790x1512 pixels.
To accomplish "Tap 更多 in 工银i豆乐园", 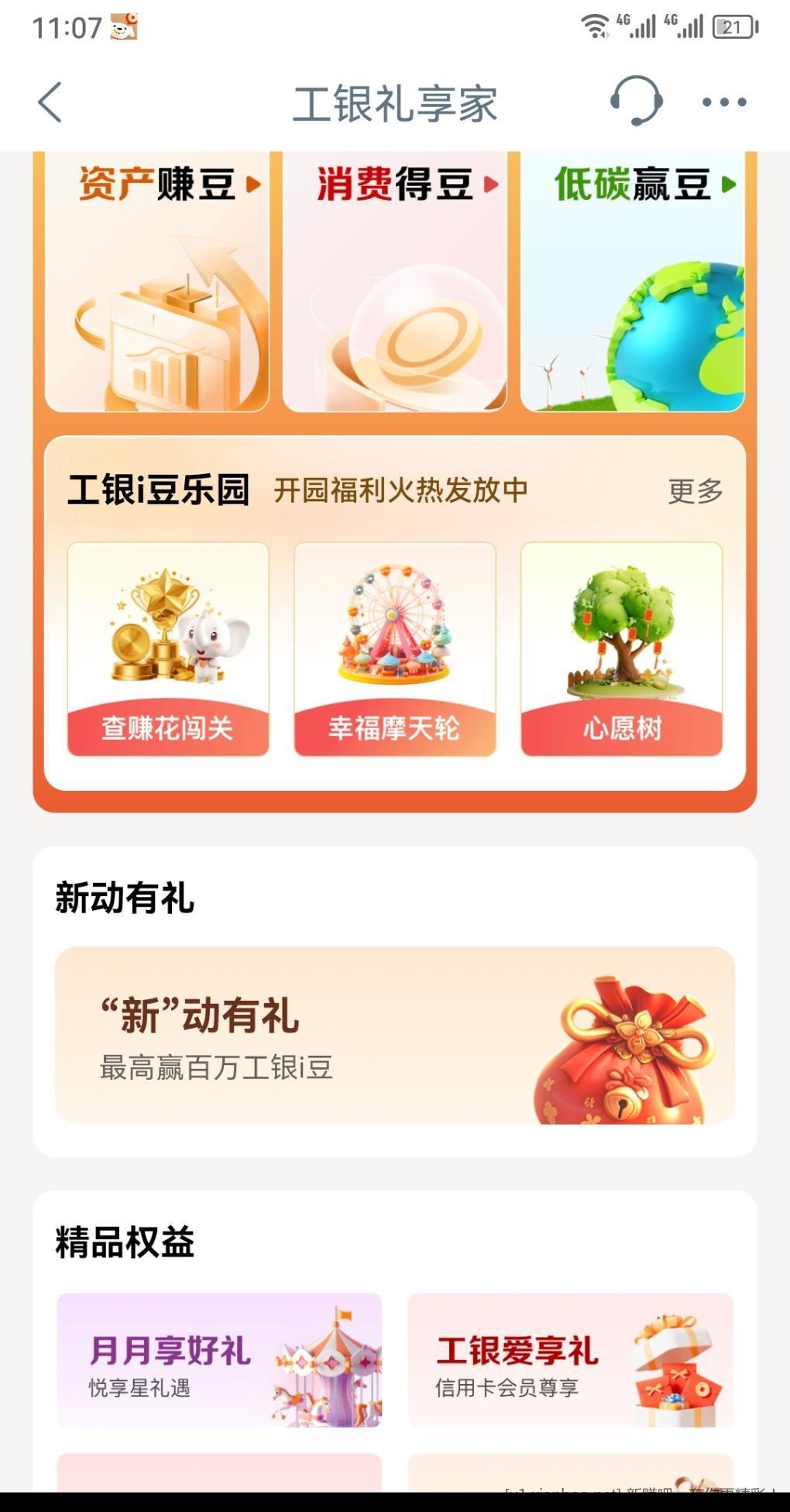I will pyautogui.click(x=695, y=491).
